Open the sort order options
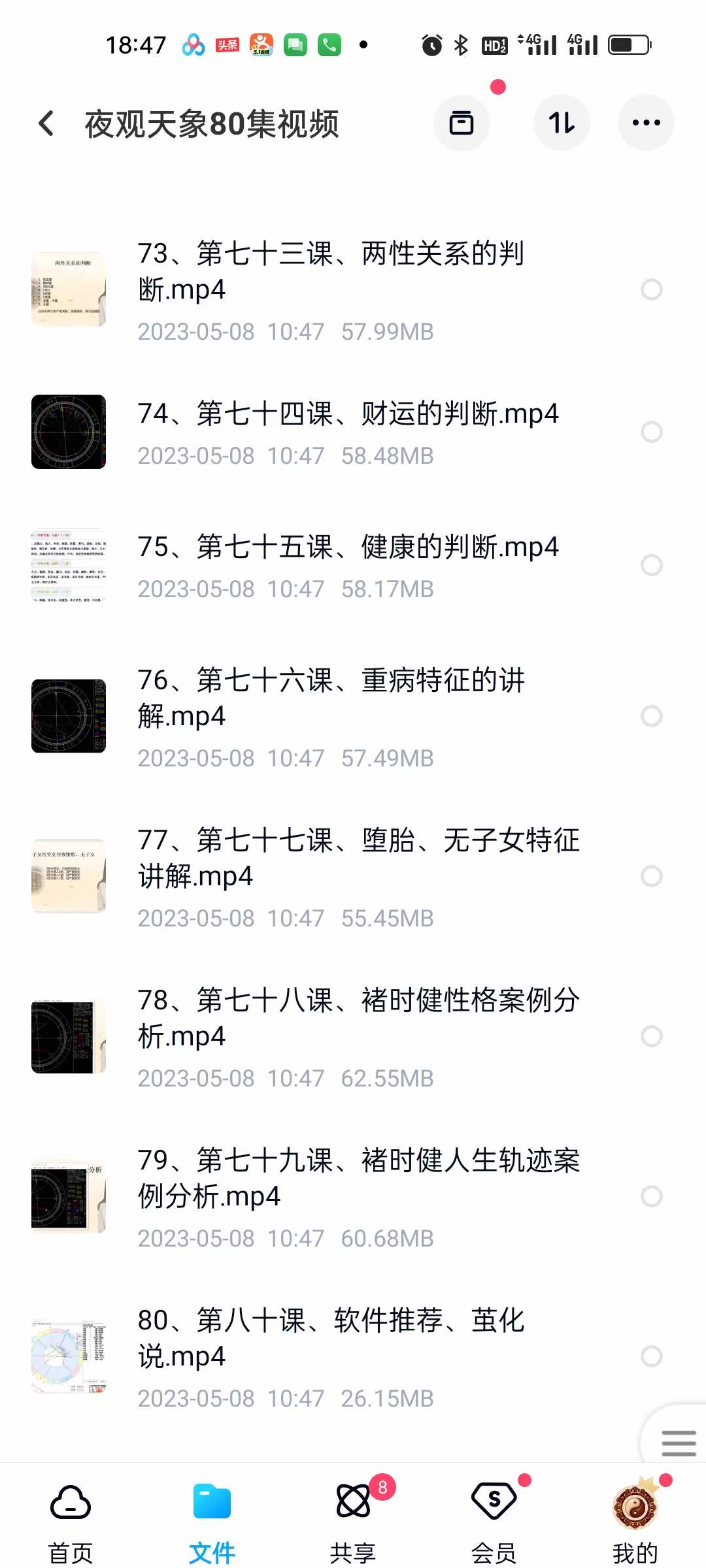The height and width of the screenshot is (1568, 706). tap(562, 123)
